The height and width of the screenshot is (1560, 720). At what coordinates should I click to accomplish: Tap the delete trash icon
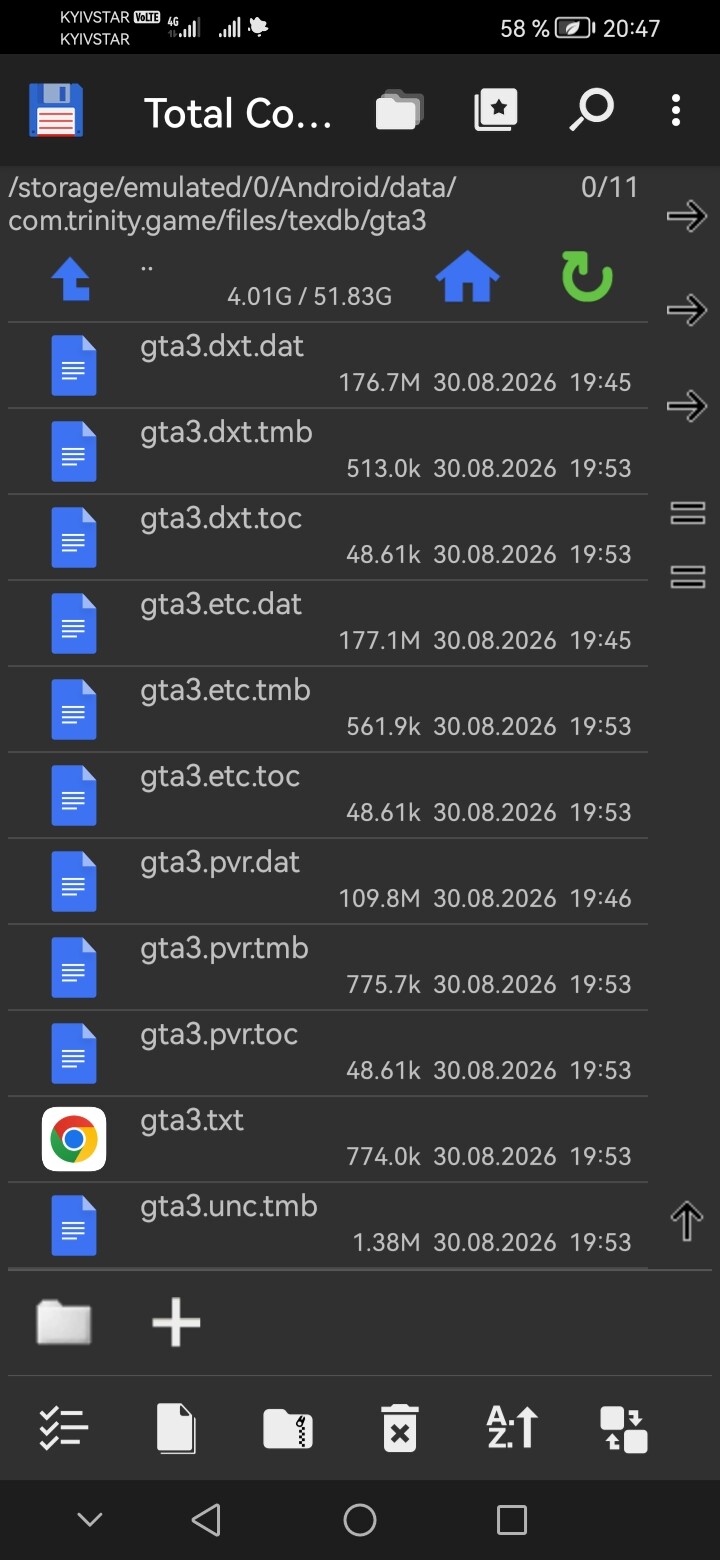(399, 1428)
